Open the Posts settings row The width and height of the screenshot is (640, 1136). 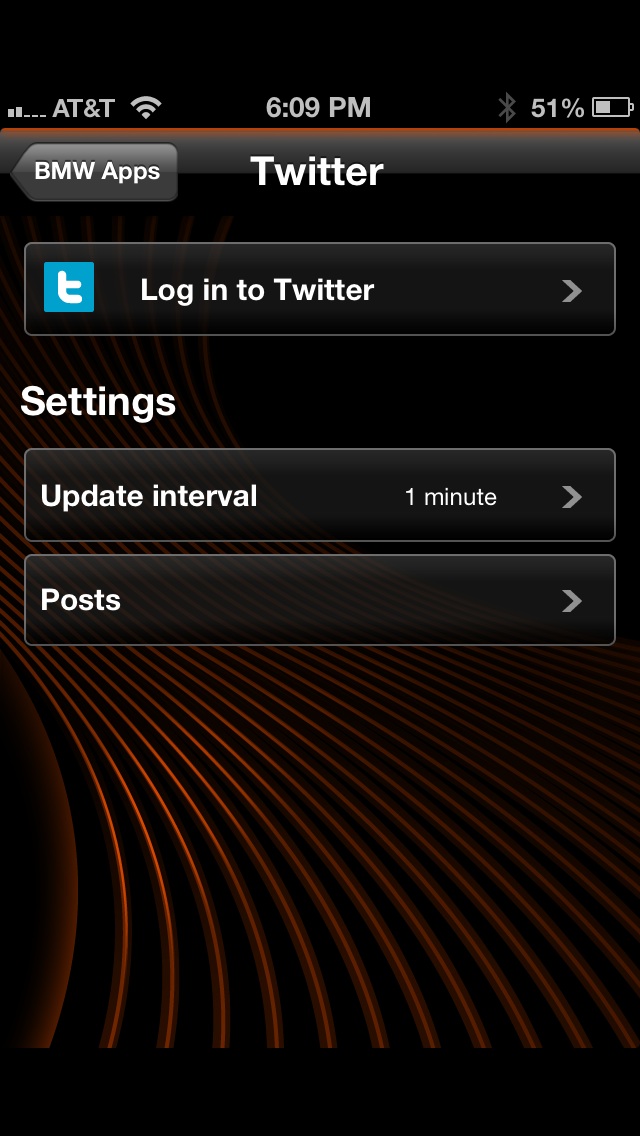coord(320,600)
